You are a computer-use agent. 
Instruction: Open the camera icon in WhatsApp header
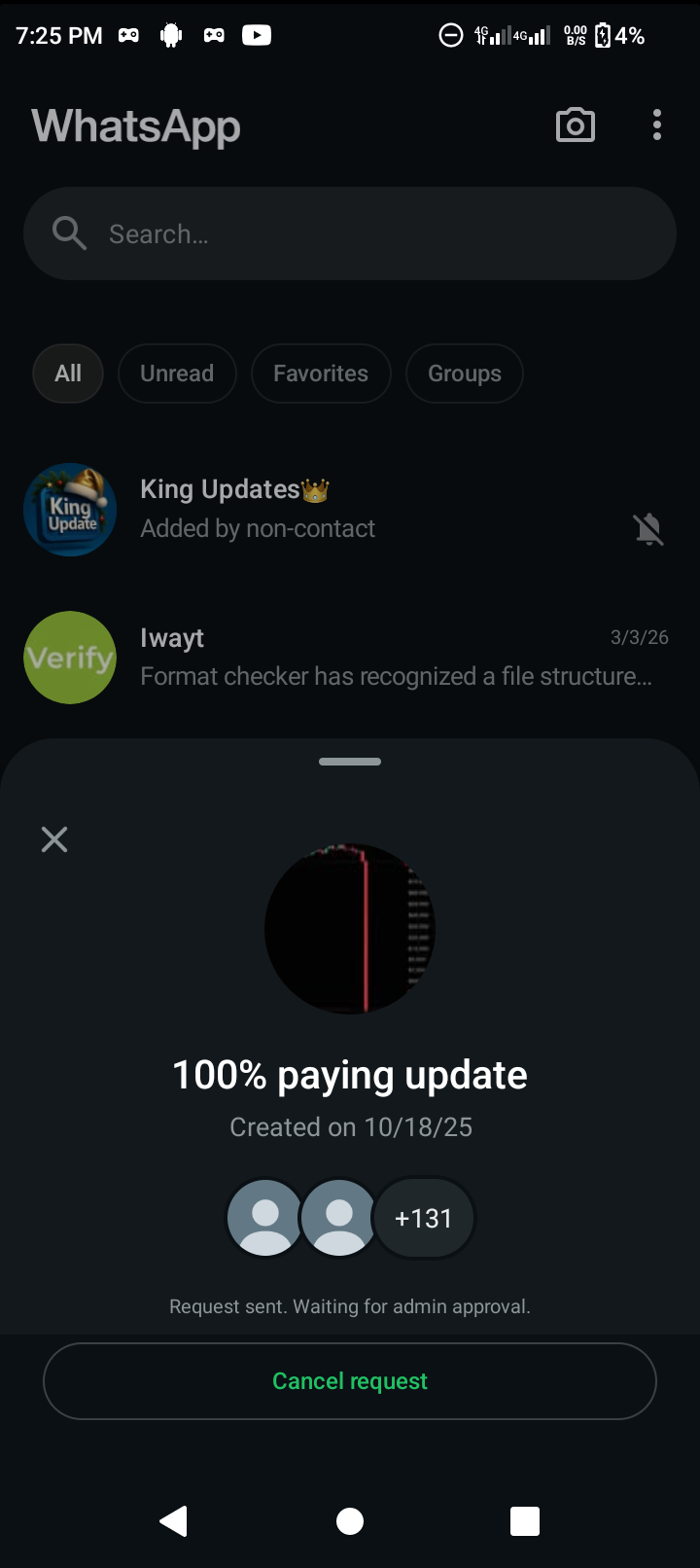(x=575, y=125)
